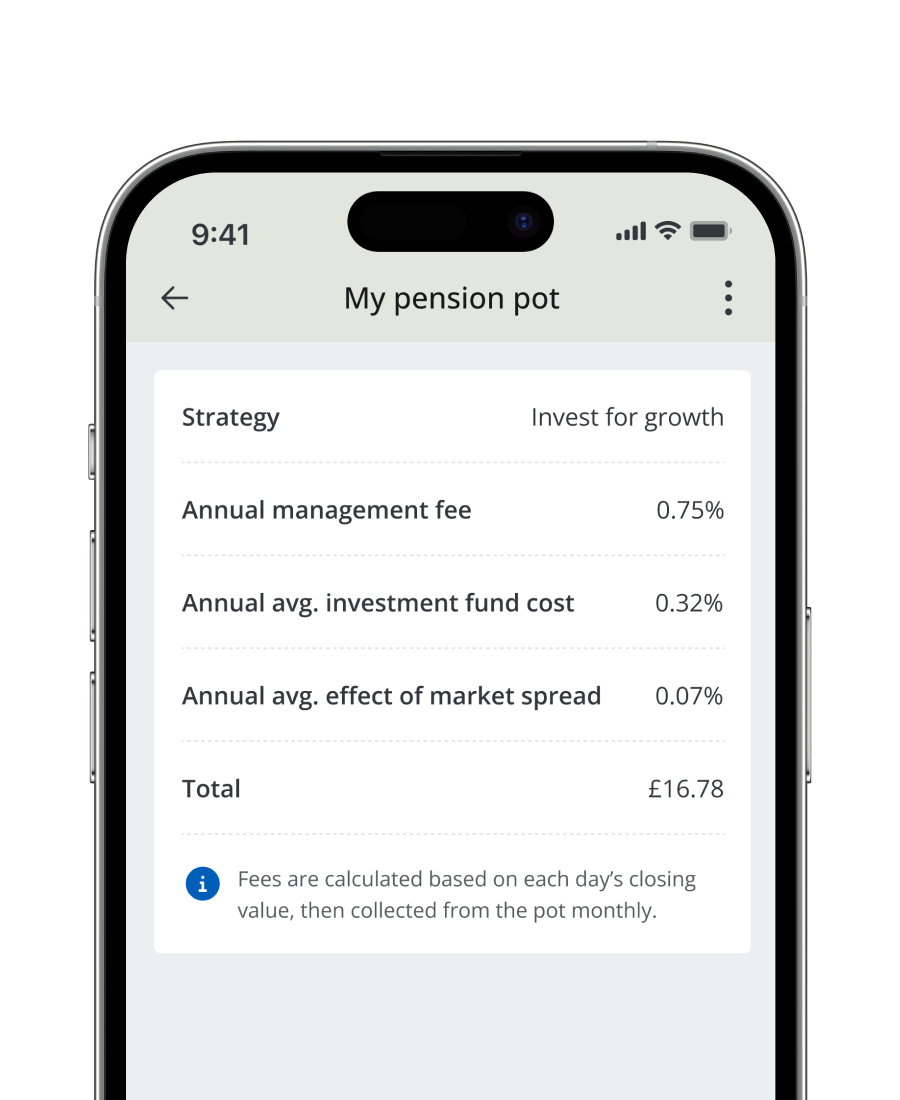Open the three-dot overflow menu

(728, 298)
